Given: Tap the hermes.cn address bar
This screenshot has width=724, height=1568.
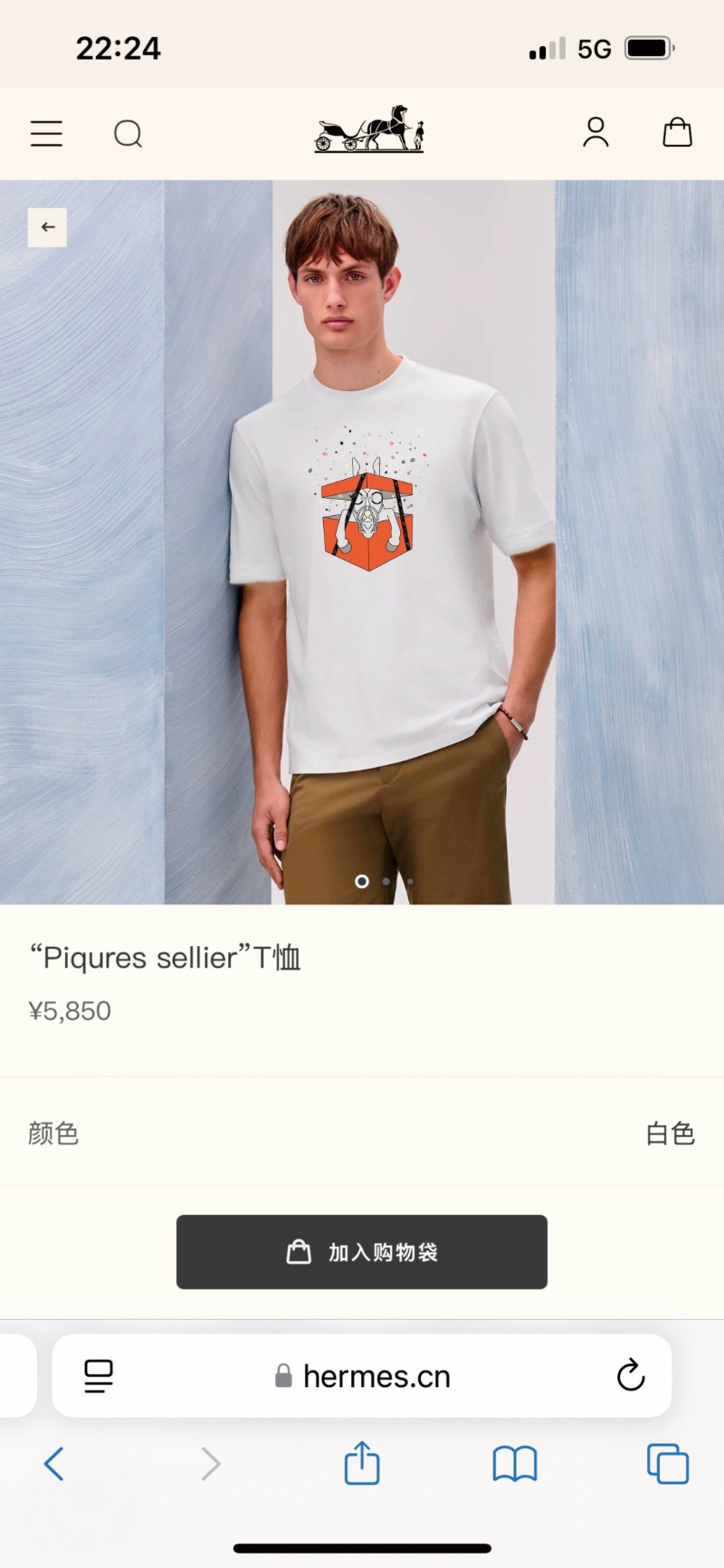Looking at the screenshot, I should (x=376, y=1376).
